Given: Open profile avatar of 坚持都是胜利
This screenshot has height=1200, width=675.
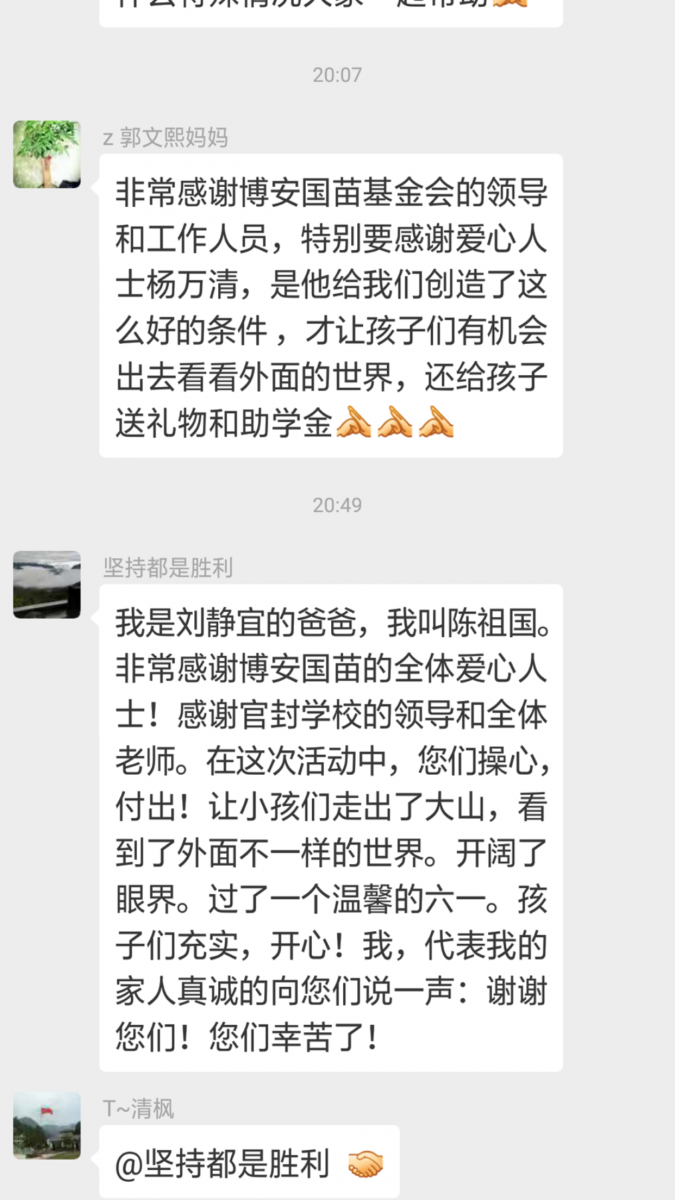Looking at the screenshot, I should (x=46, y=584).
